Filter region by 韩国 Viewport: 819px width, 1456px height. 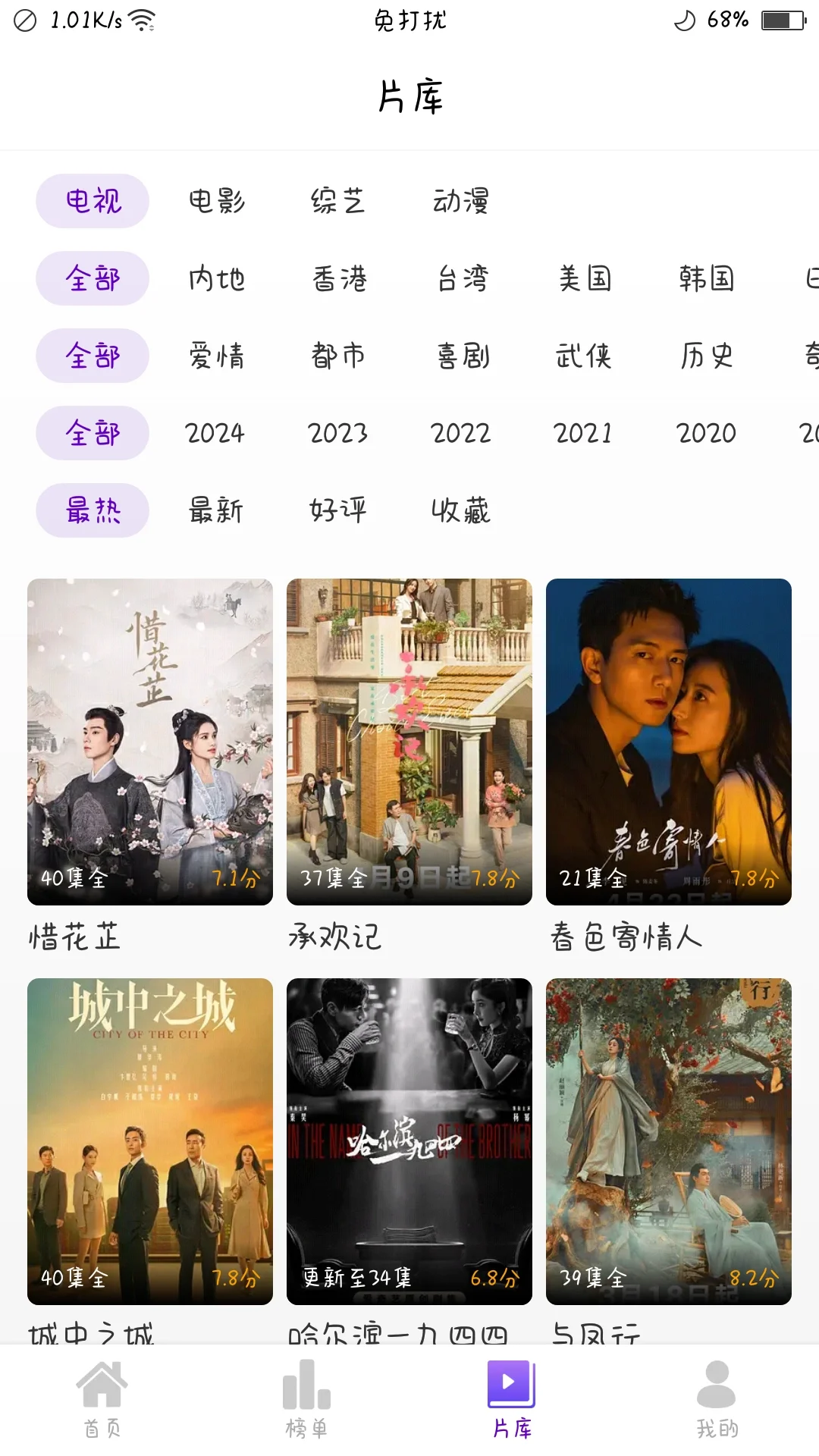tap(706, 279)
